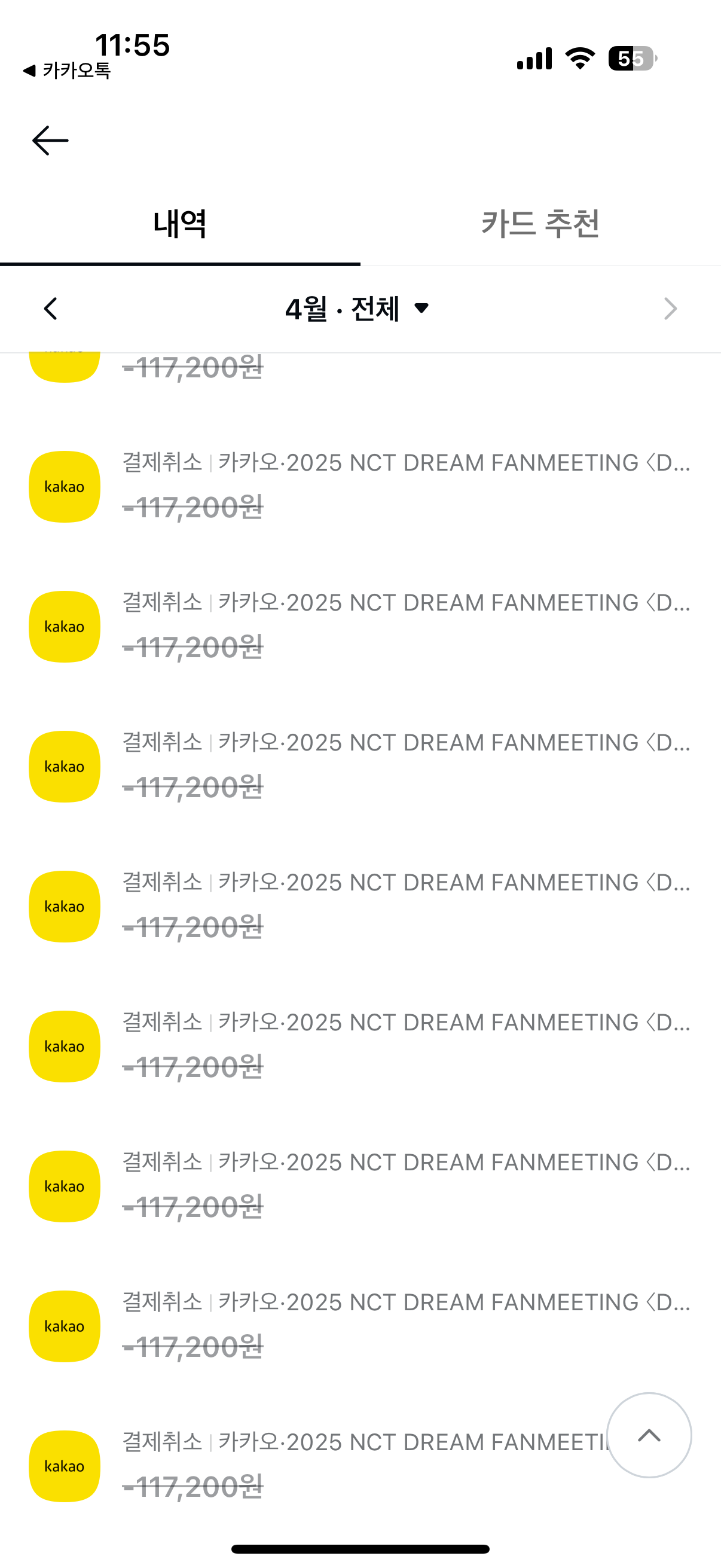Go back using the arrow icon
The image size is (721, 1568).
click(50, 141)
